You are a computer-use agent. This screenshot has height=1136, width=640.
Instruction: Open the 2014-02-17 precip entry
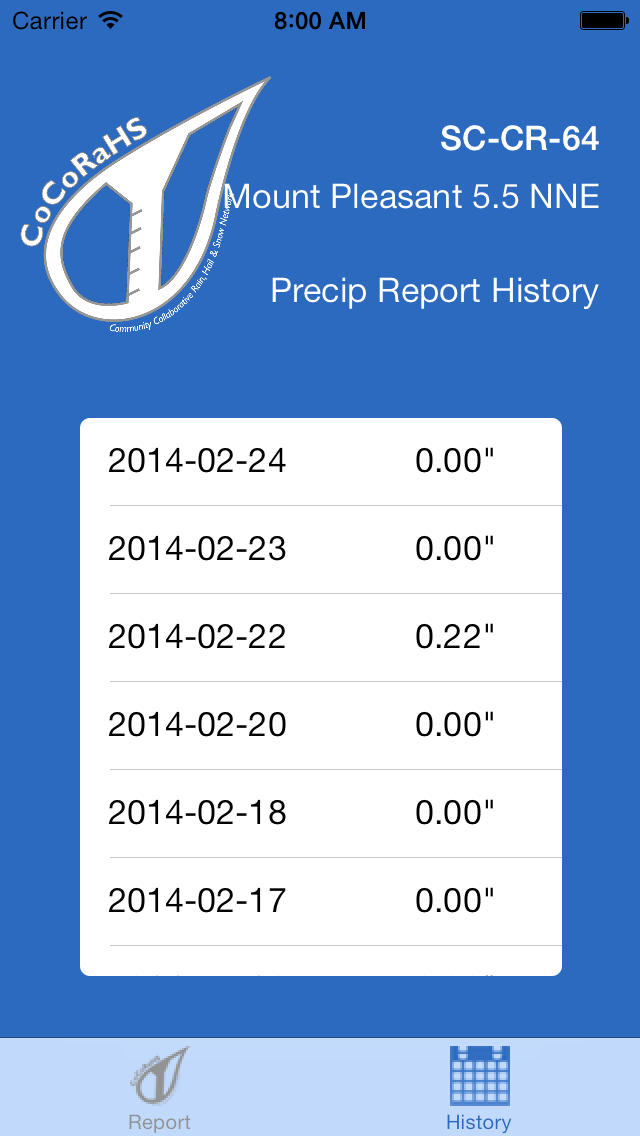320,901
